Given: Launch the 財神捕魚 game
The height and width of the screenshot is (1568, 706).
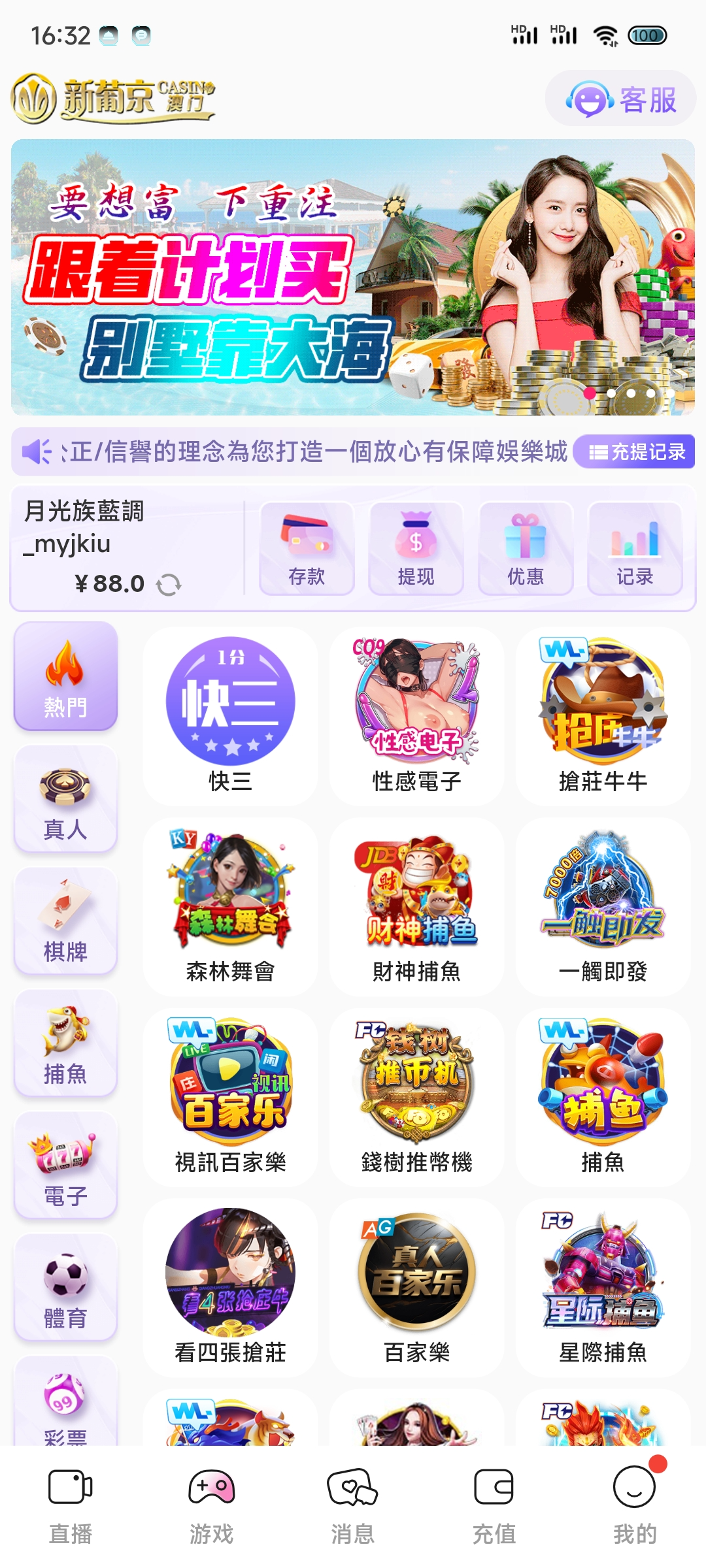Looking at the screenshot, I should point(416,907).
